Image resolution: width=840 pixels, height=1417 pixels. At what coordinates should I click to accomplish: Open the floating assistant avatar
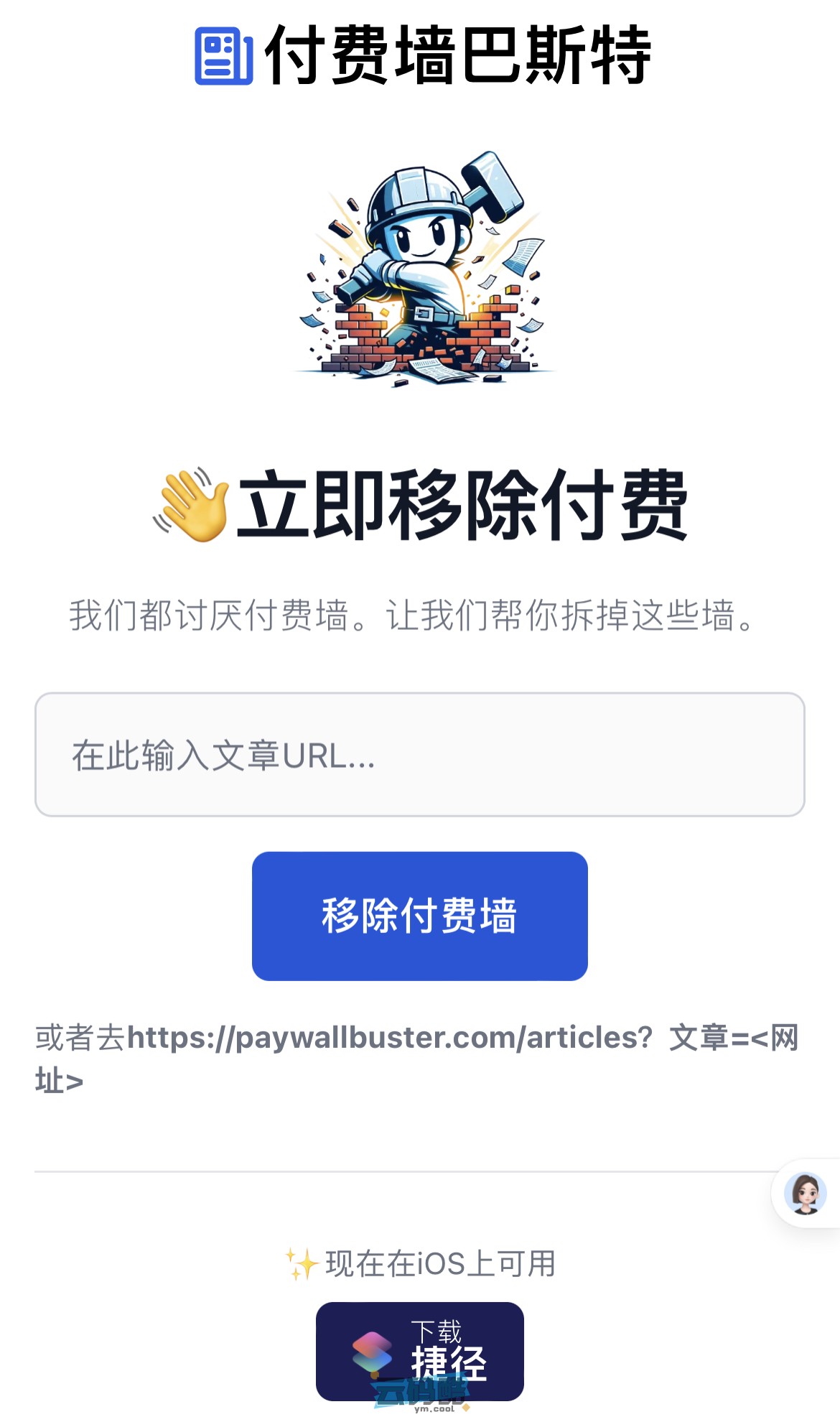pos(806,1193)
